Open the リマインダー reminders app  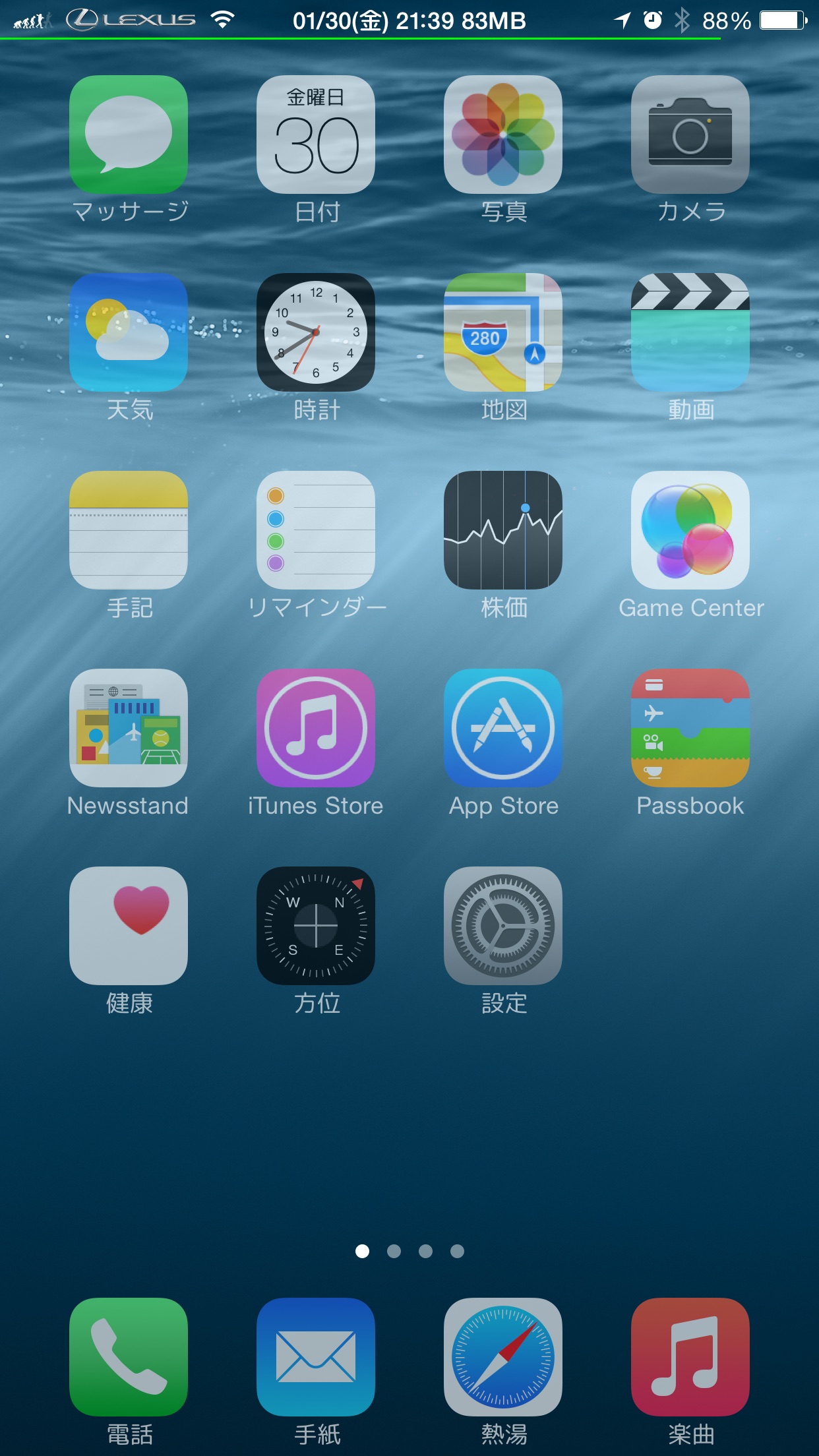tap(316, 530)
